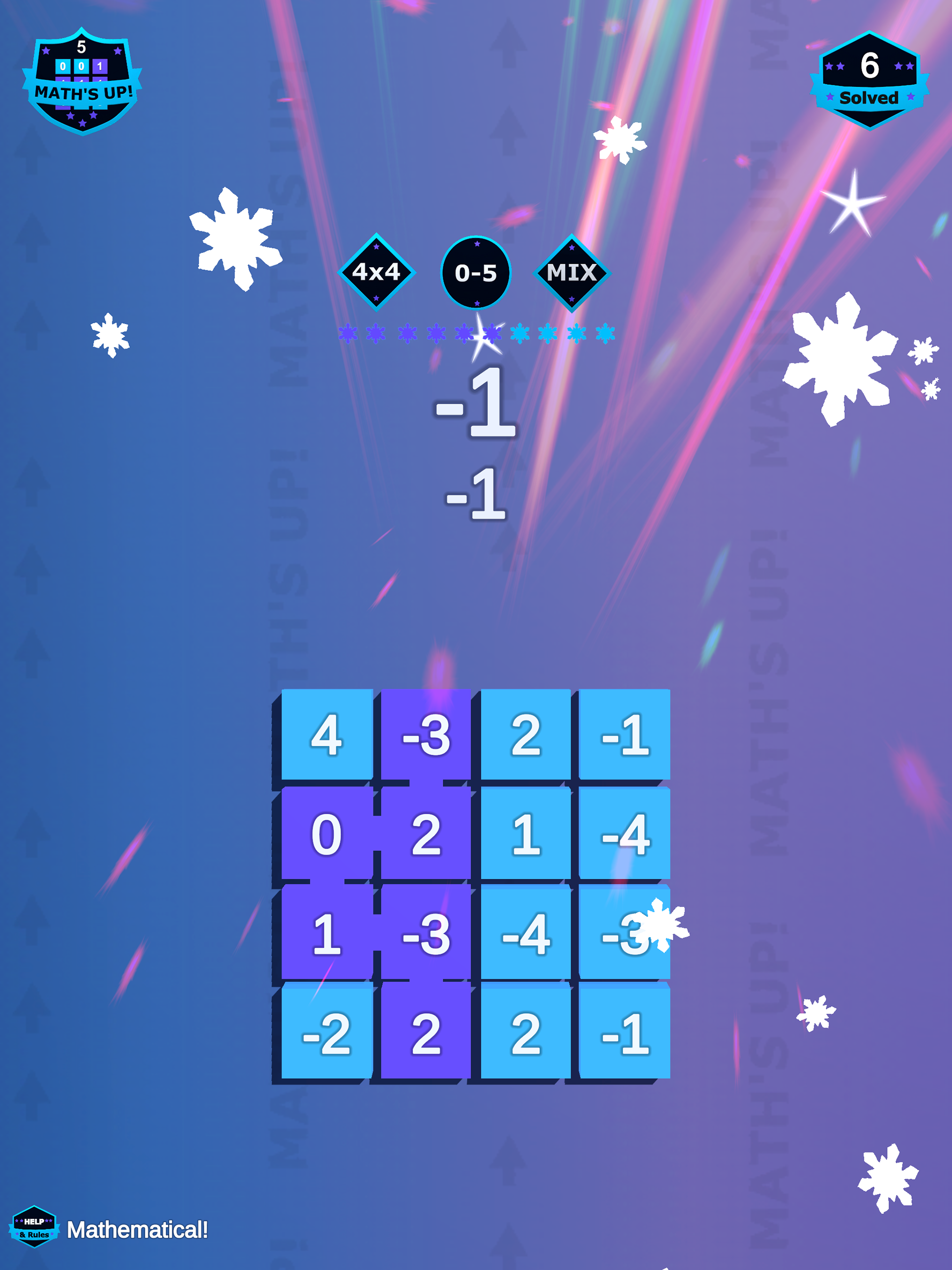Tap the 0 tile in the grid
952x1270 pixels.
[x=326, y=834]
